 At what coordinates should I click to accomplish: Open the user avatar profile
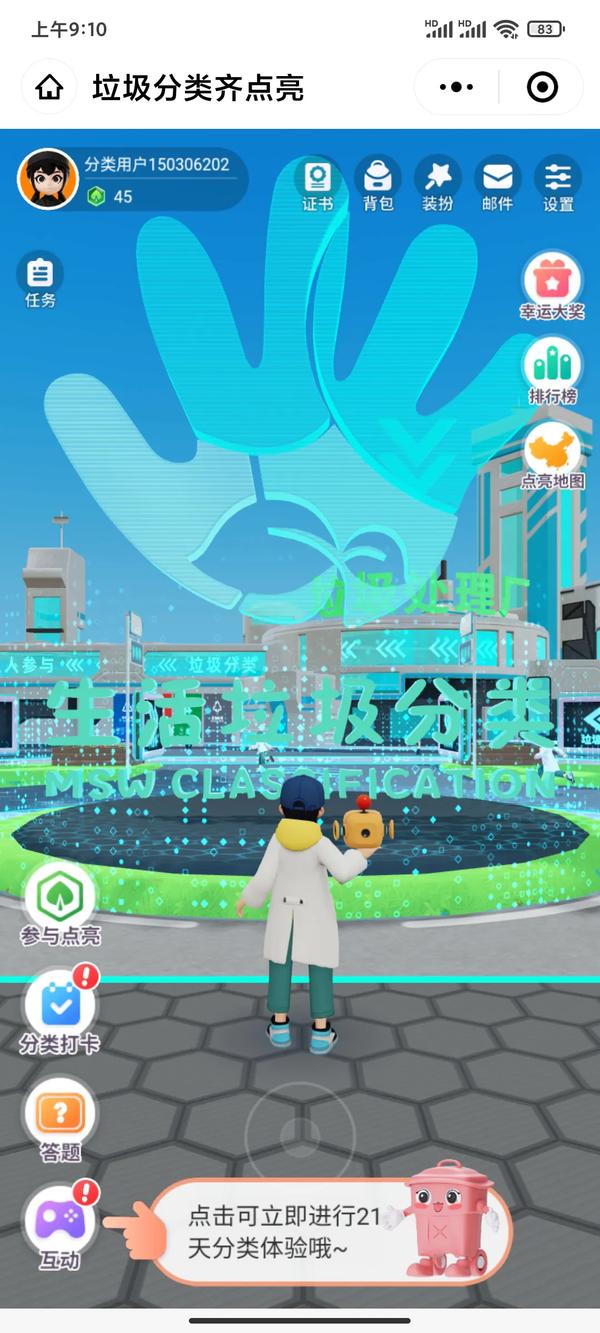tap(47, 179)
